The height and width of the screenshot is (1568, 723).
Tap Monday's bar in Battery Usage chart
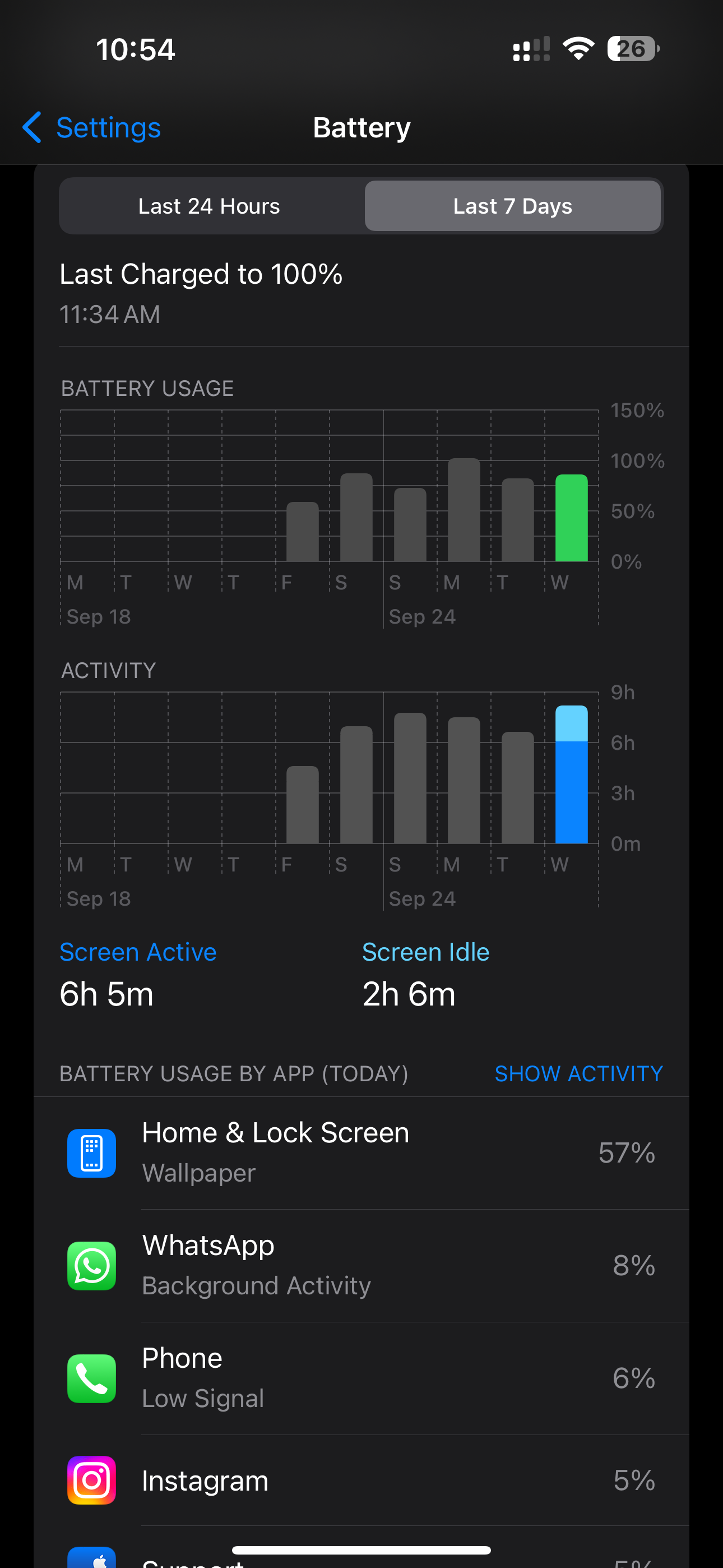[464, 510]
